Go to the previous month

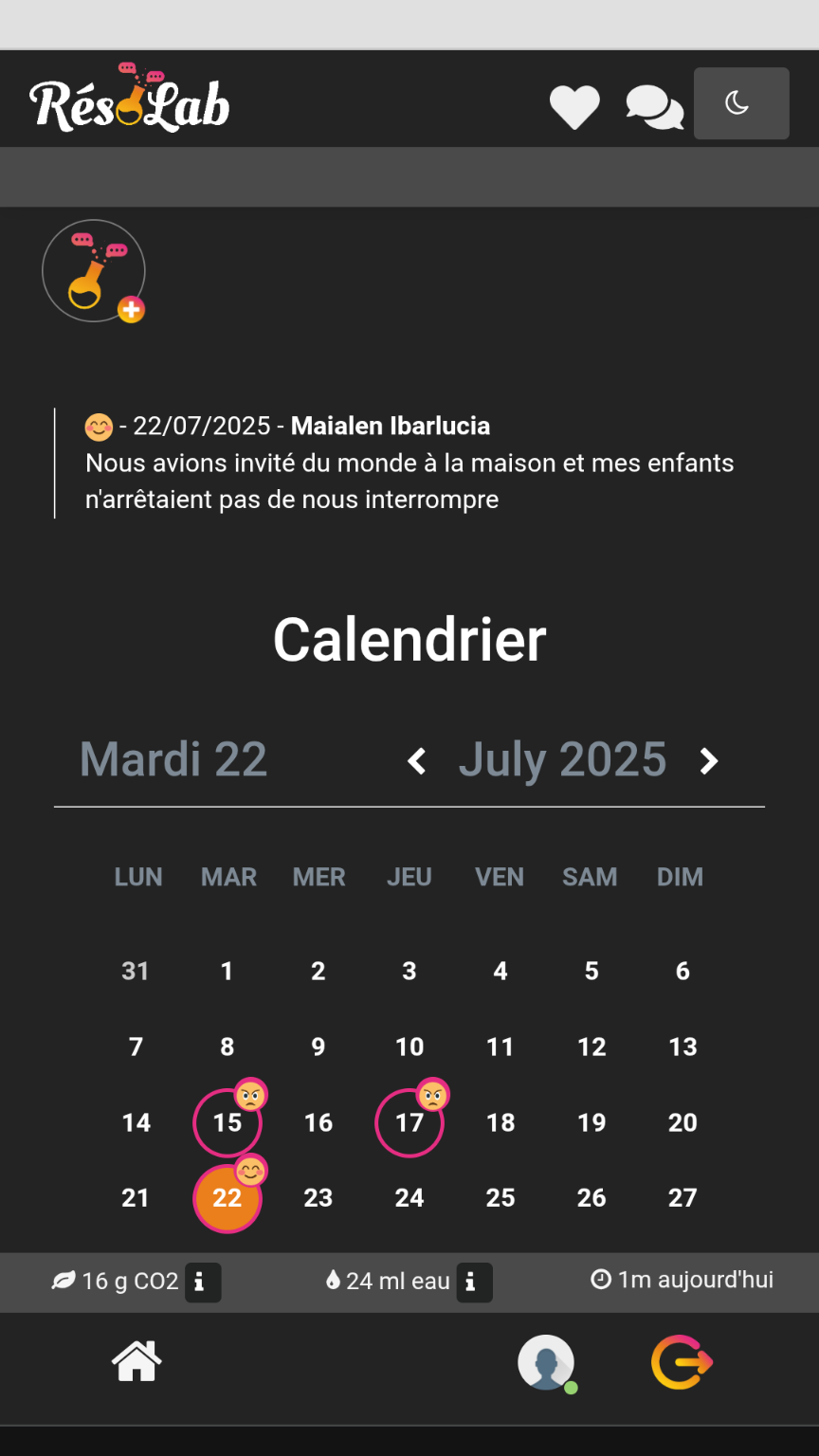(x=416, y=760)
